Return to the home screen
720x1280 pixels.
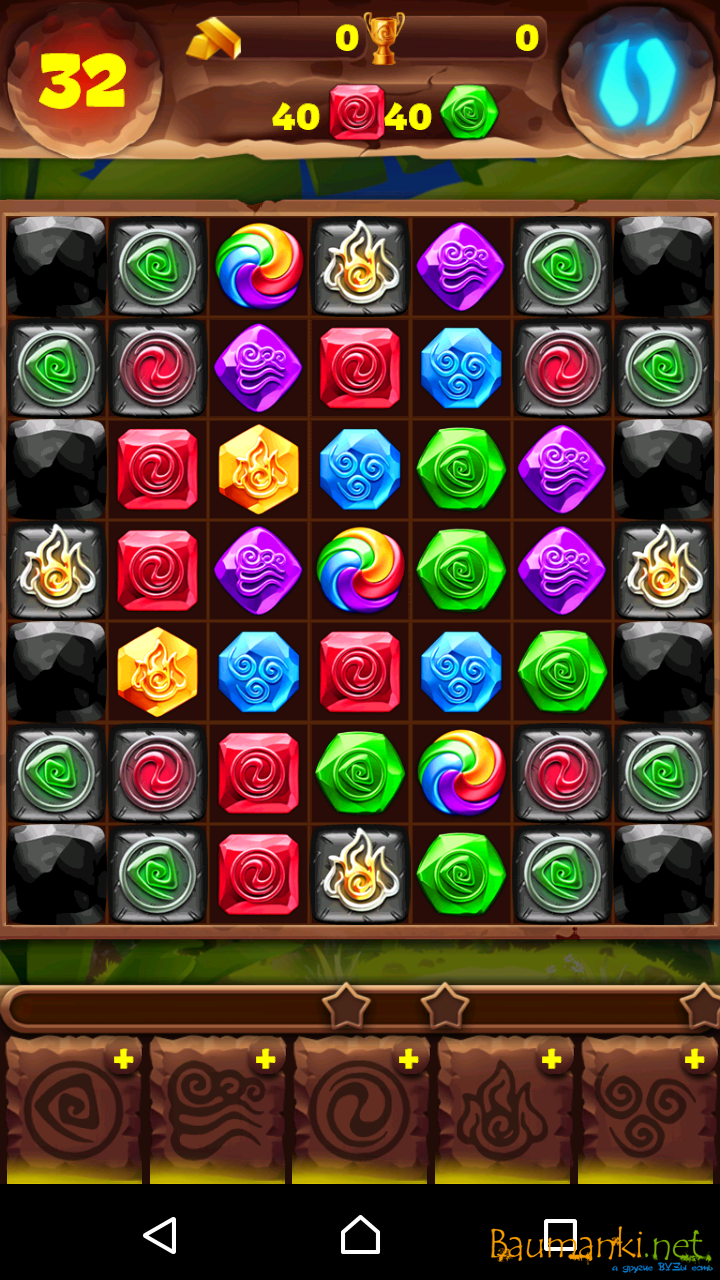tap(360, 1235)
